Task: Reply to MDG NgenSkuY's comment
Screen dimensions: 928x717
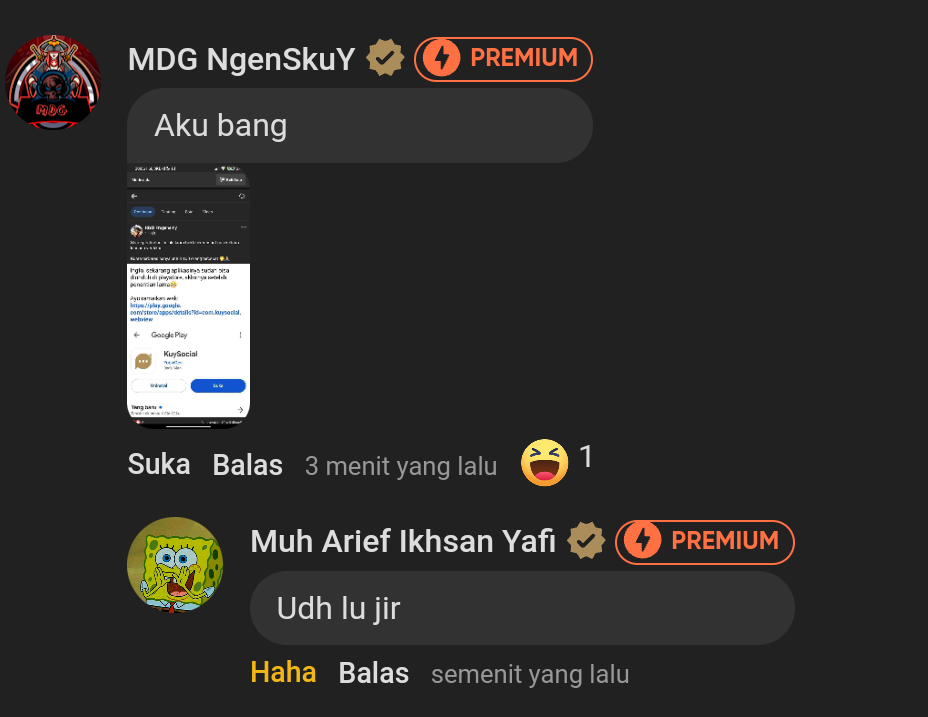Action: point(247,466)
